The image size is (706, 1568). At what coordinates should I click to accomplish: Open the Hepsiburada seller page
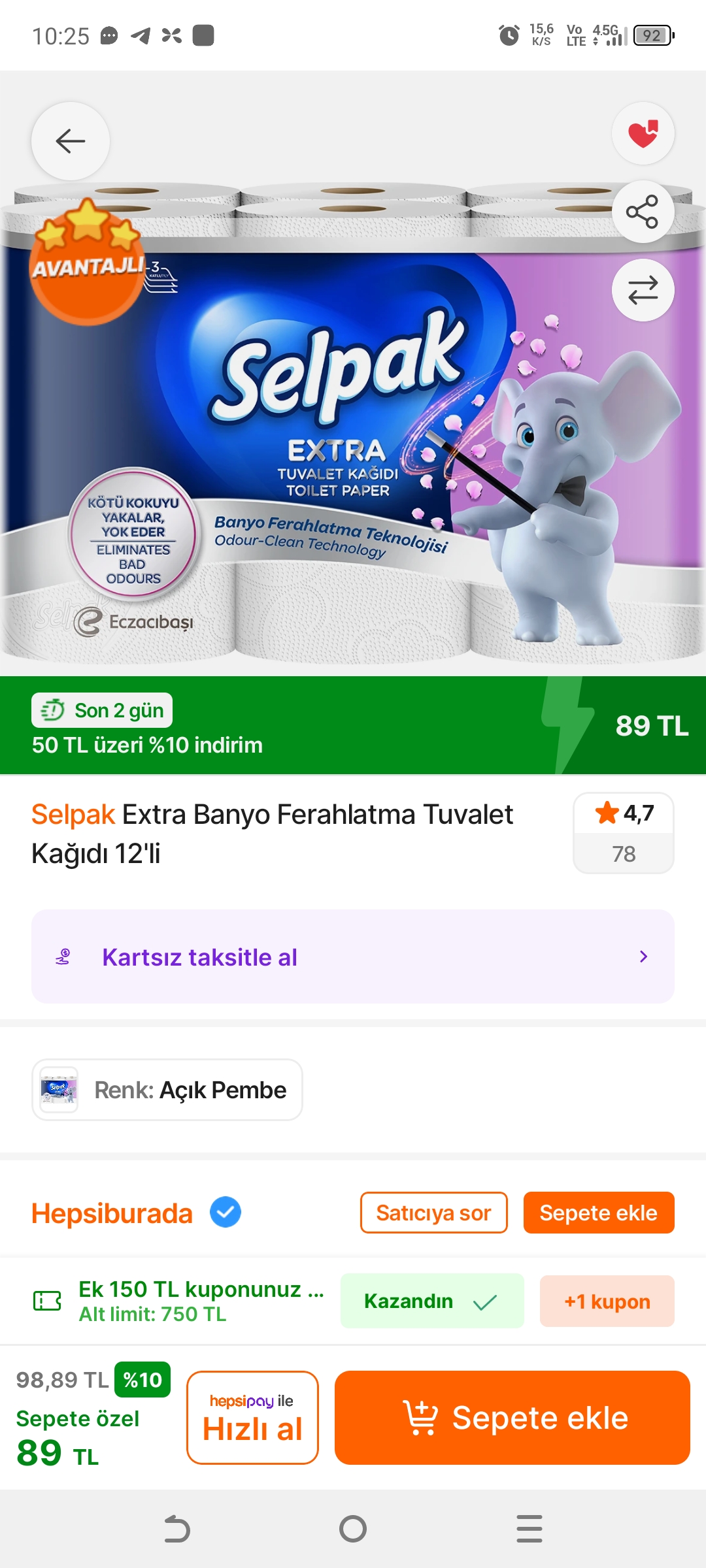tap(112, 1213)
